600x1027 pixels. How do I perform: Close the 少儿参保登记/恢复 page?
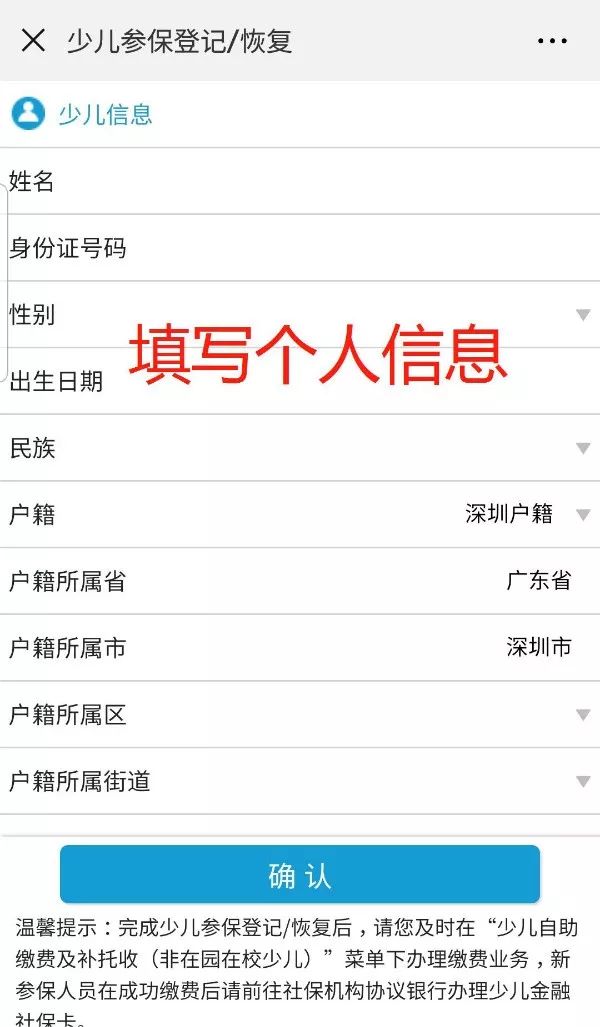[x=33, y=41]
